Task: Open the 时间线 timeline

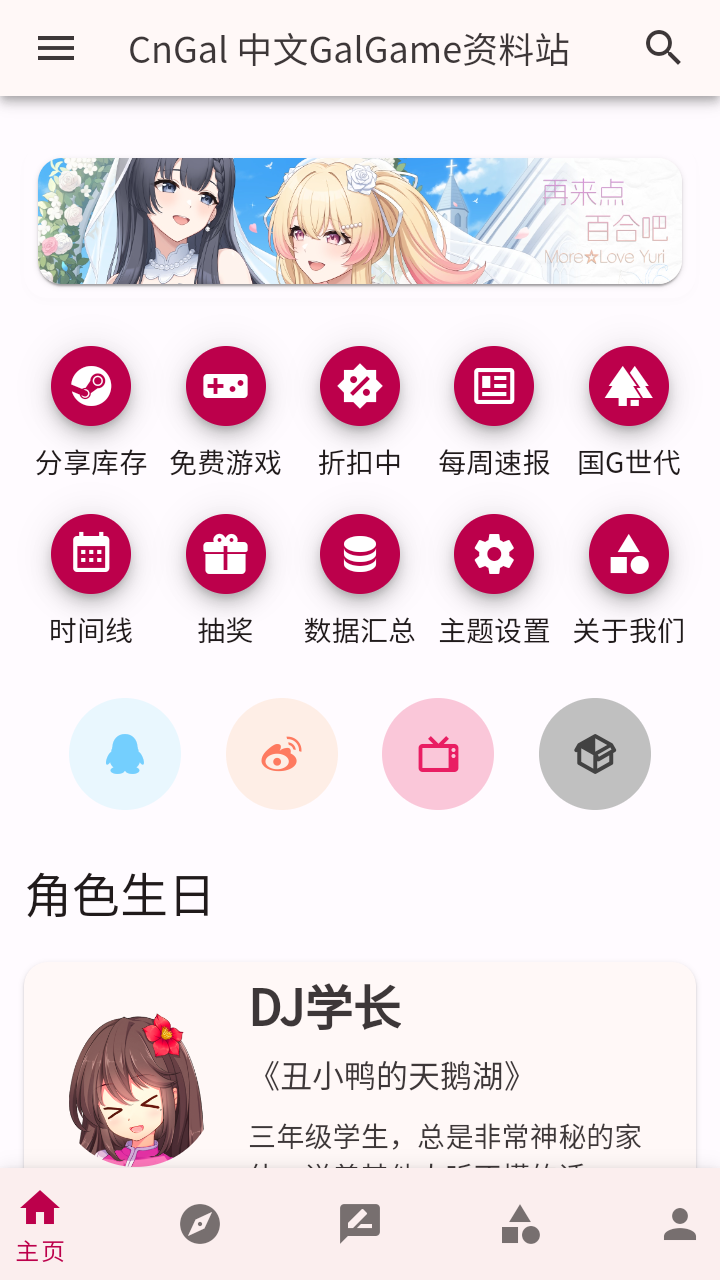Action: [91, 554]
